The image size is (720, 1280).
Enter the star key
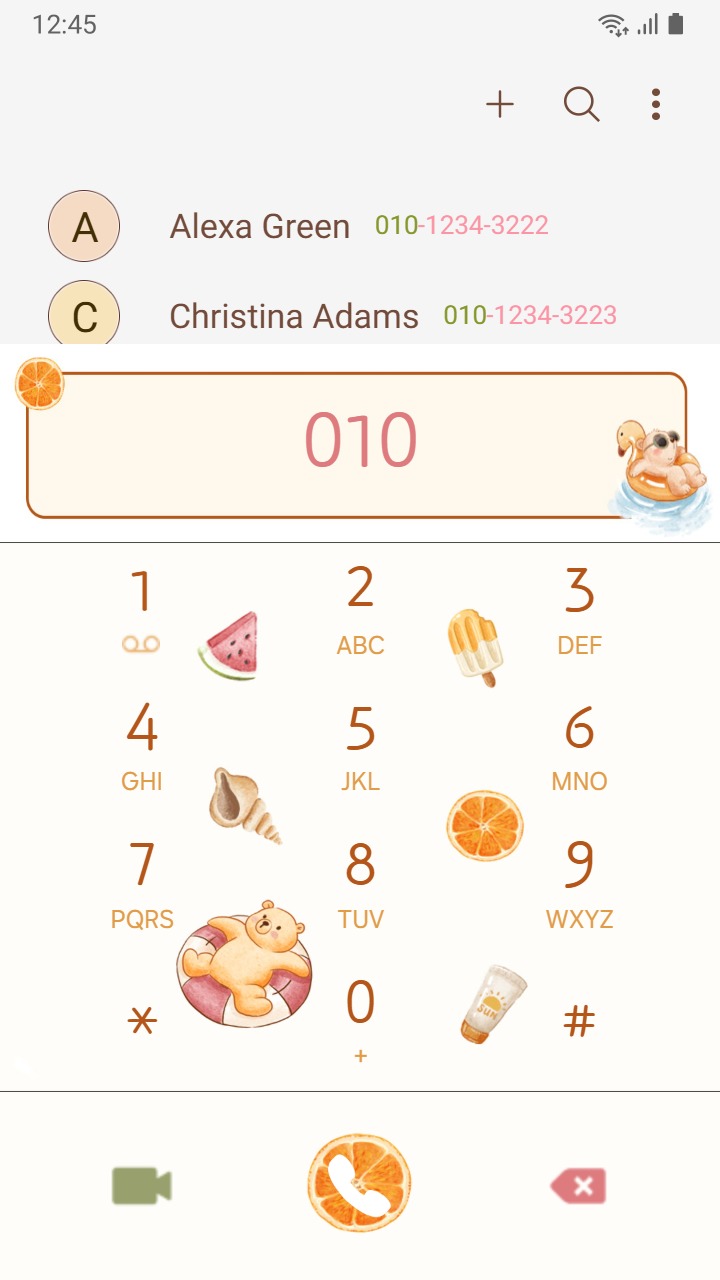pyautogui.click(x=143, y=1021)
